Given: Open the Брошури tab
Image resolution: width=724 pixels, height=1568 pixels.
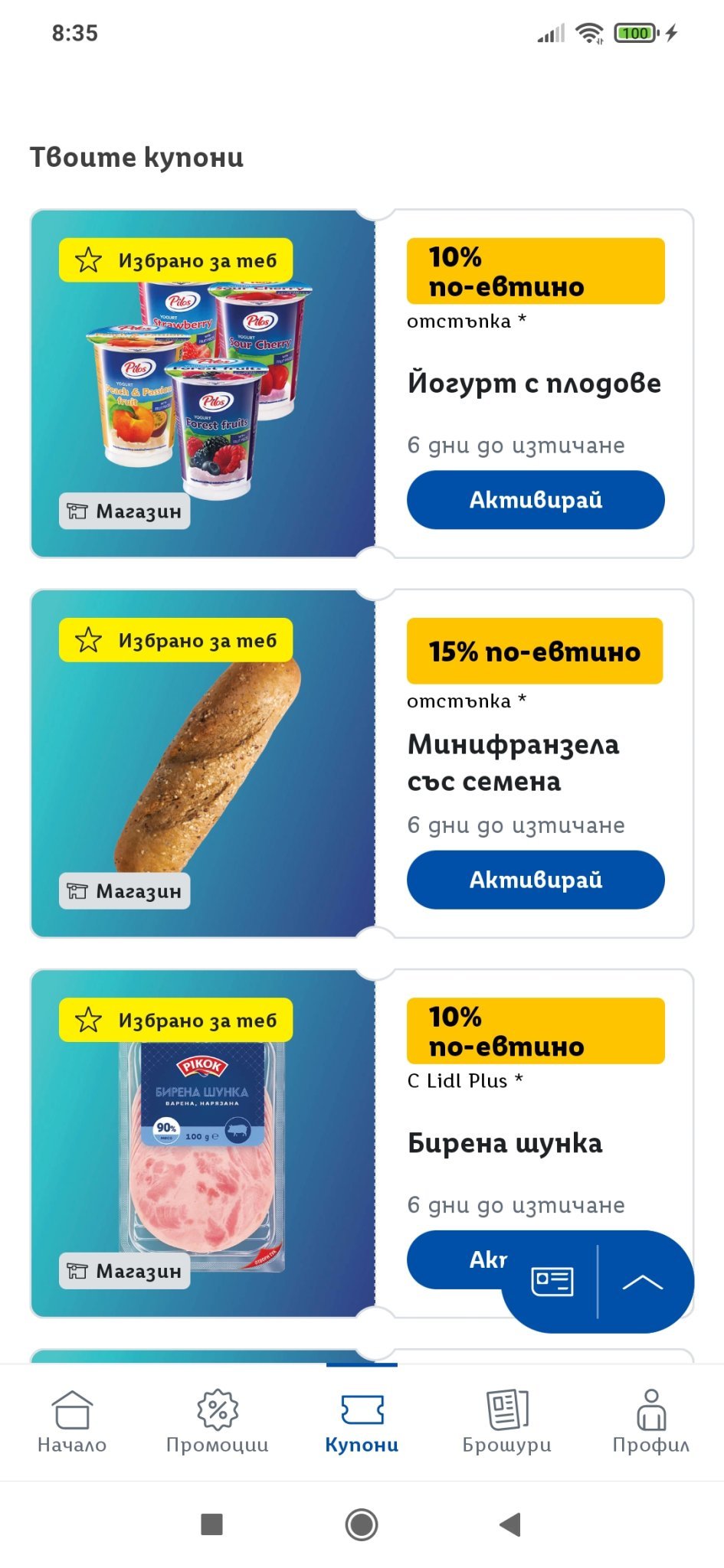Looking at the screenshot, I should (506, 1421).
